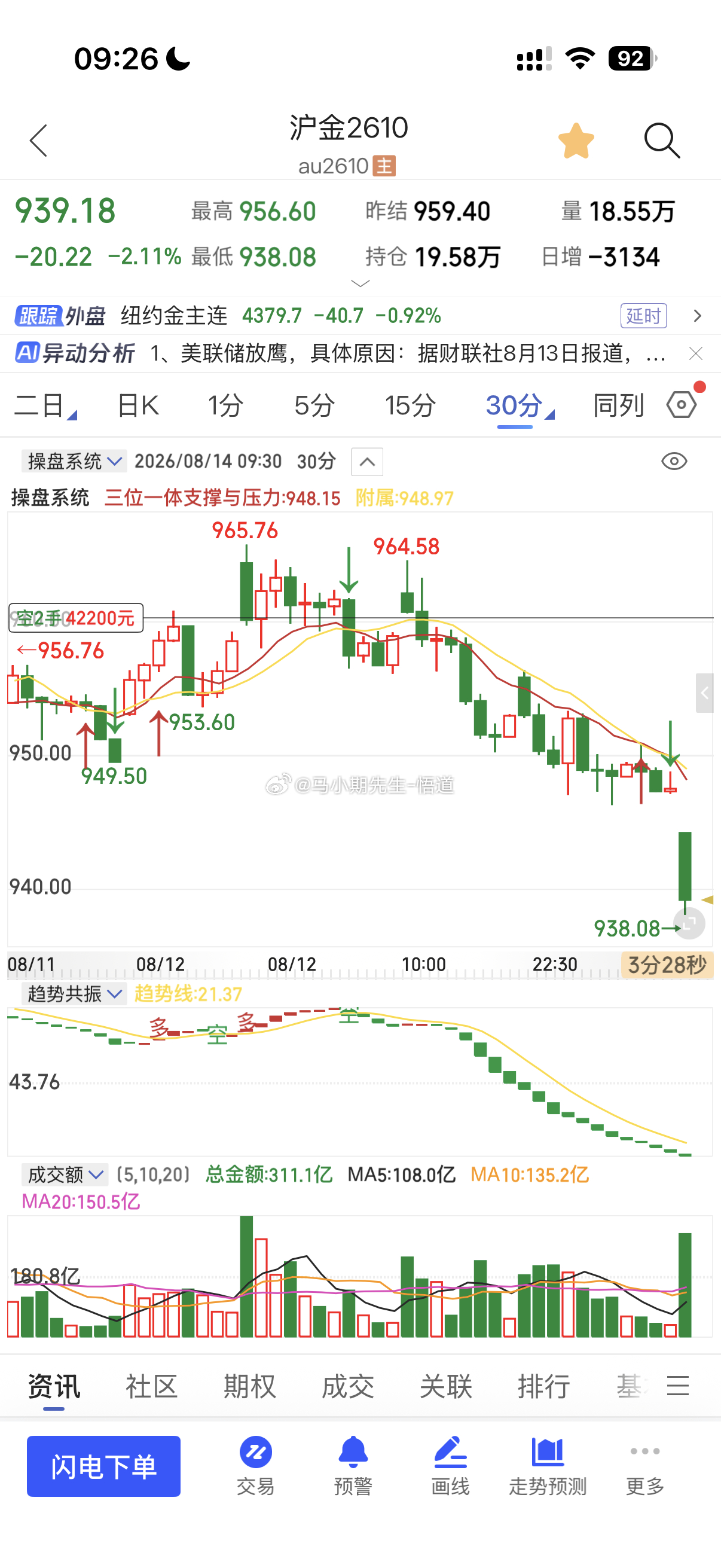Open the 操盘系统 indicator dropdown
The image size is (721, 1568).
coord(74,461)
